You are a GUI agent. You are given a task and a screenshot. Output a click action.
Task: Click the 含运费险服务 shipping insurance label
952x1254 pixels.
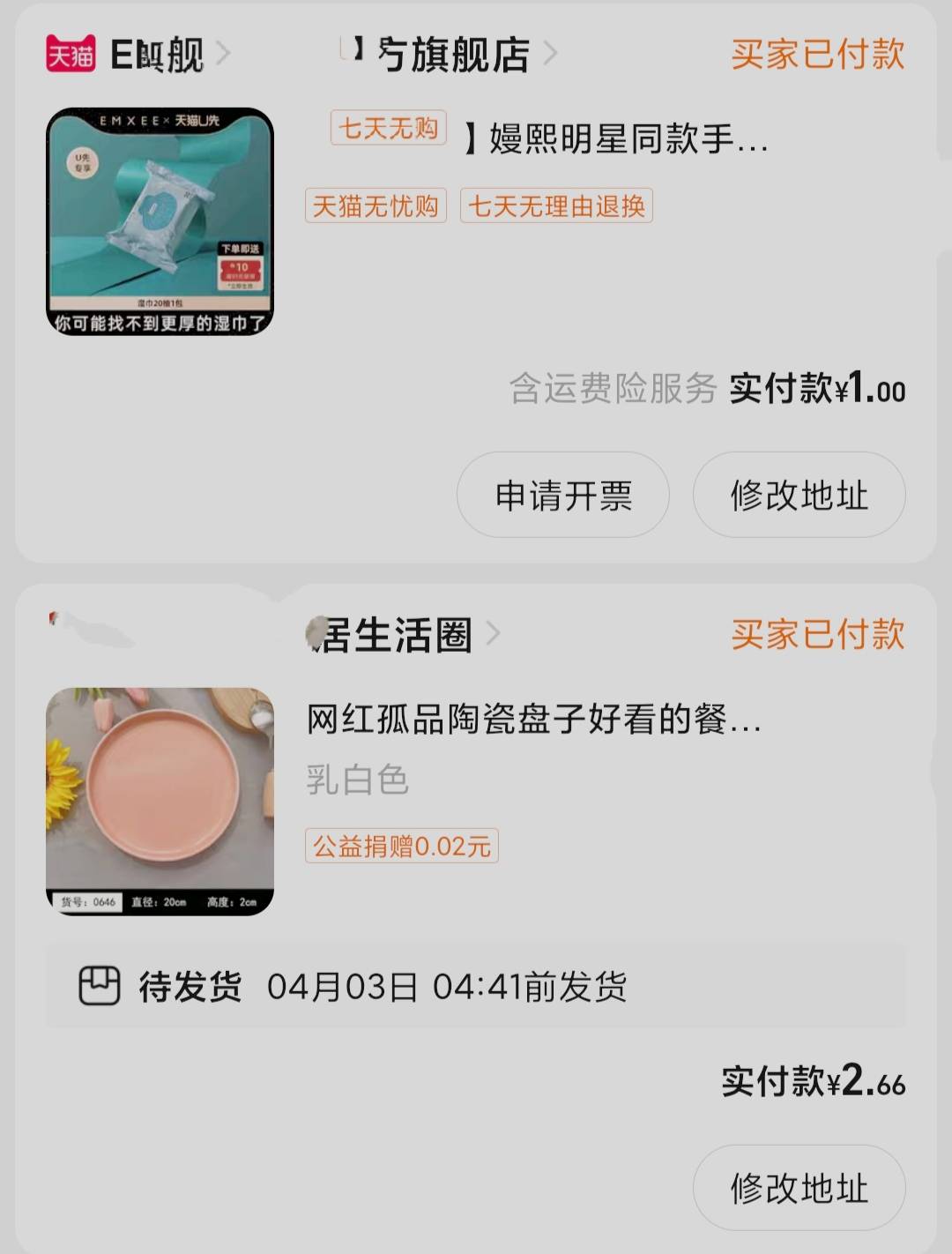[x=612, y=386]
